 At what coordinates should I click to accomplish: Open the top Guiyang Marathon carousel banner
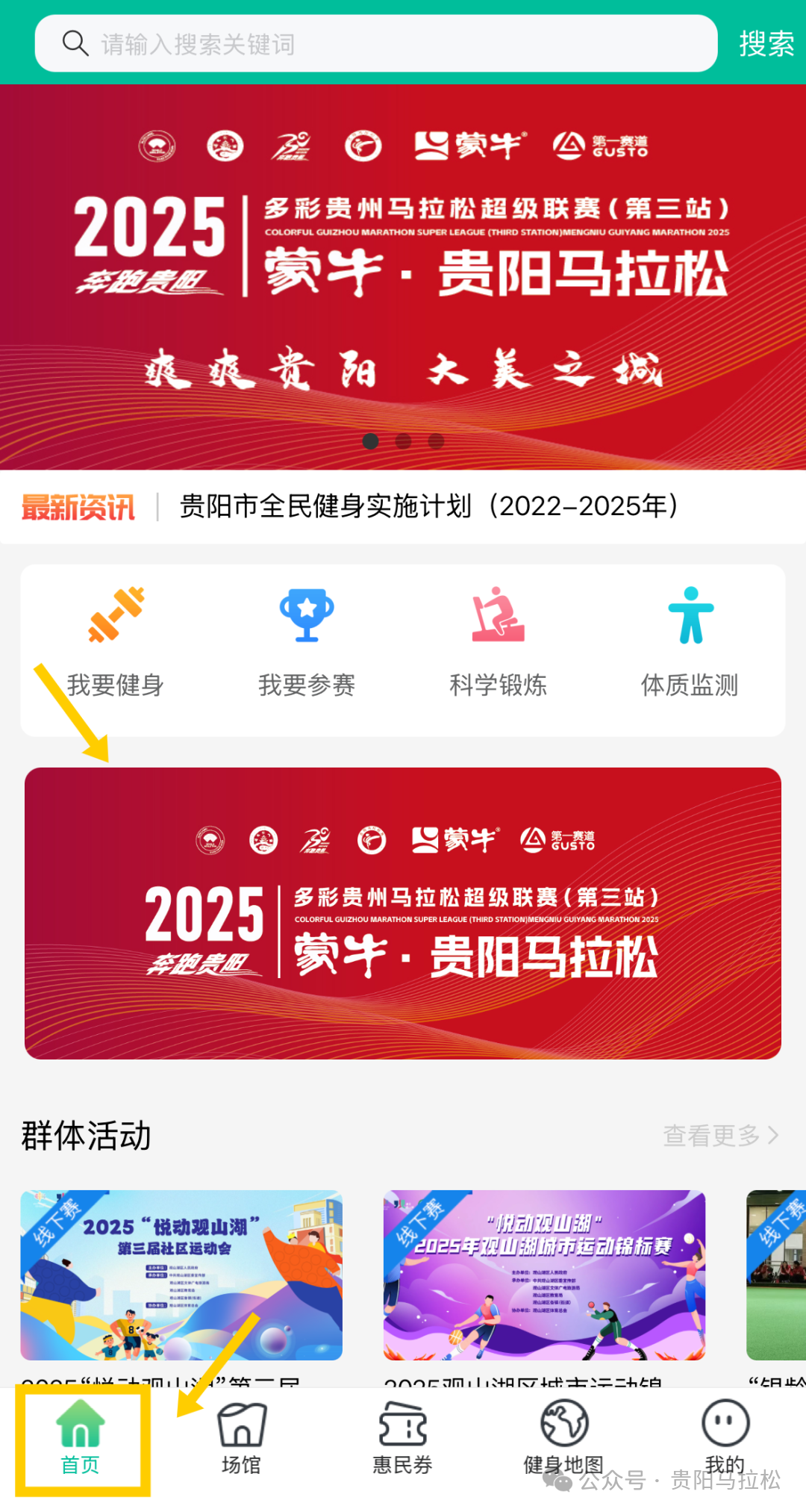pos(403,276)
